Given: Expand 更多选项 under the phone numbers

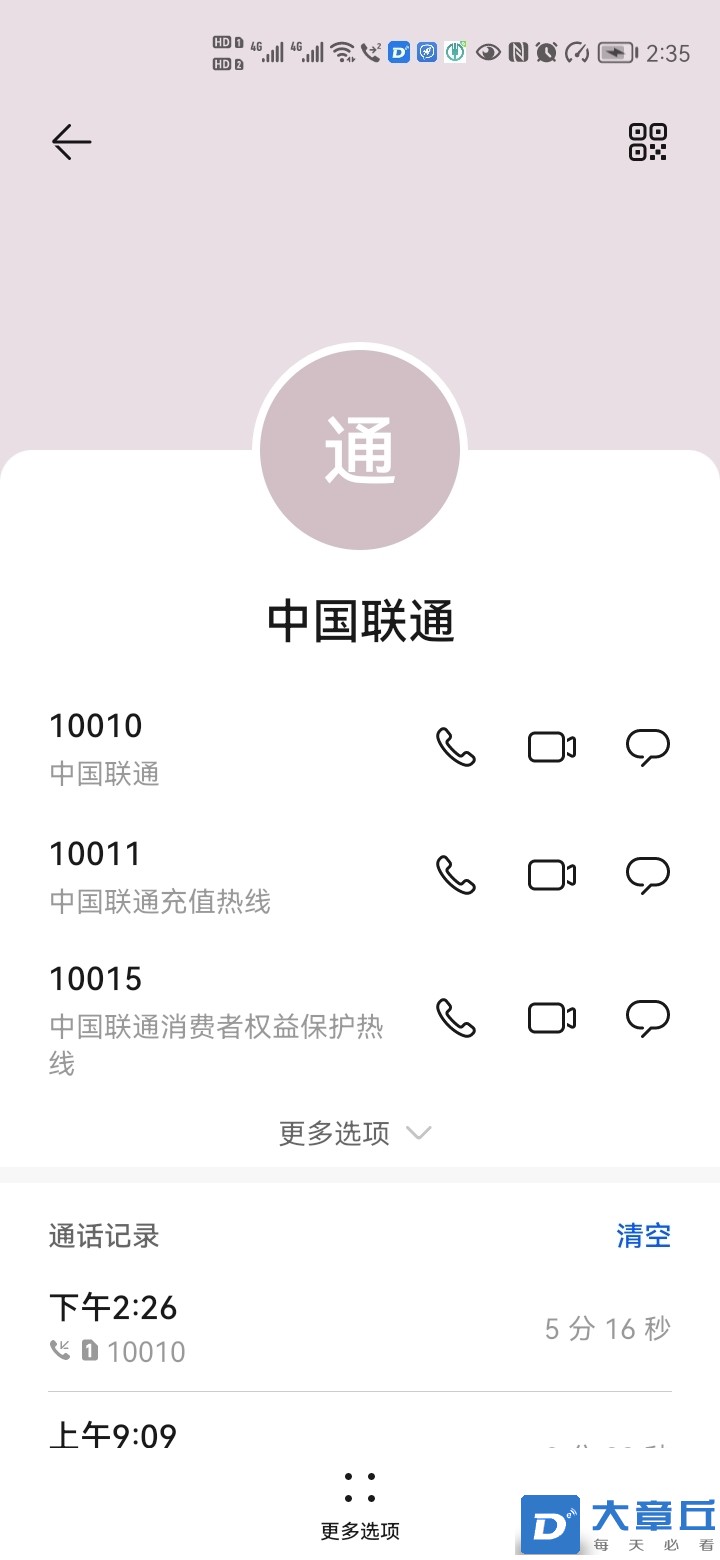Looking at the screenshot, I should [356, 1133].
